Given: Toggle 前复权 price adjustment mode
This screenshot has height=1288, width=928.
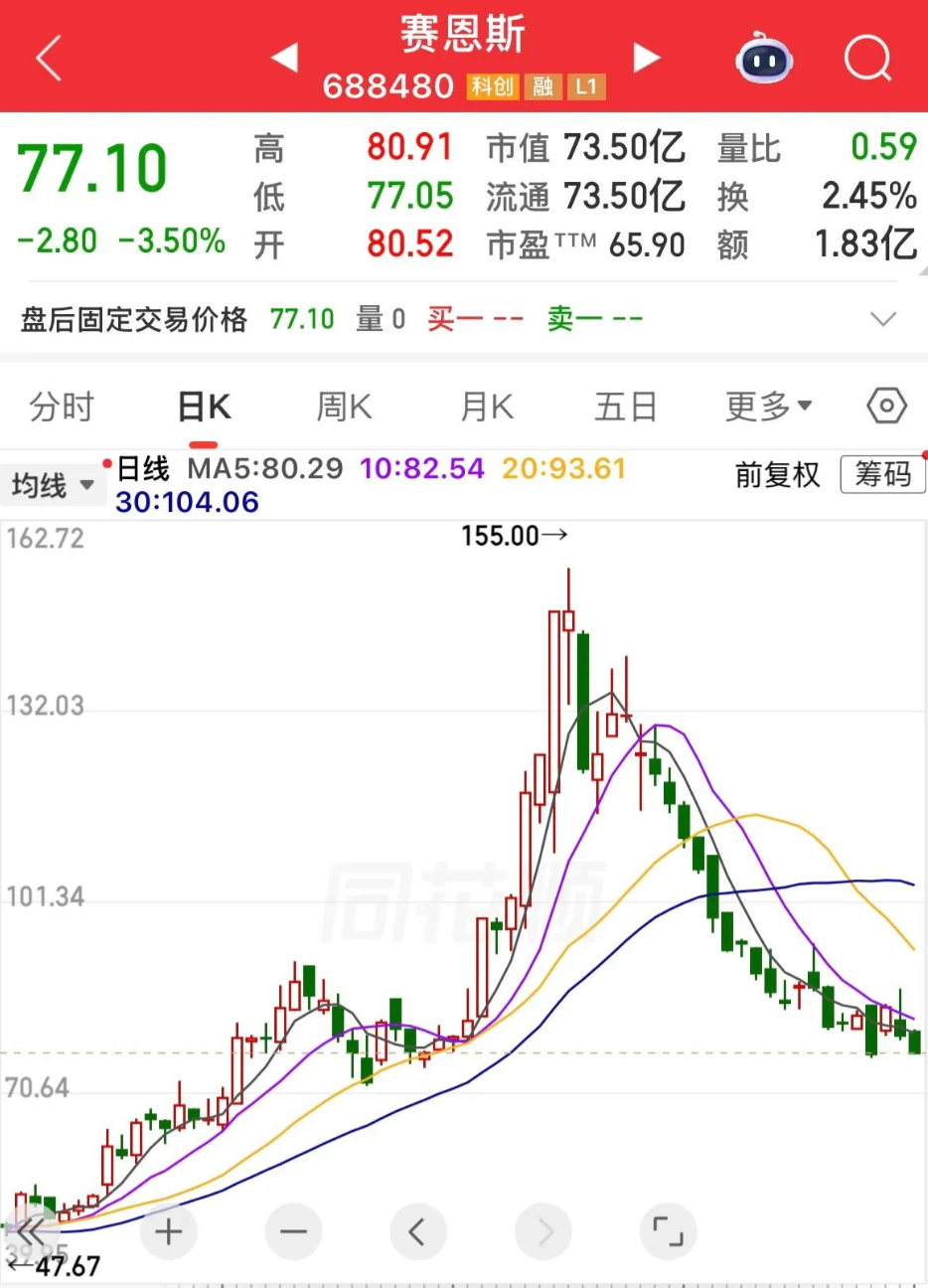Looking at the screenshot, I should tap(778, 475).
